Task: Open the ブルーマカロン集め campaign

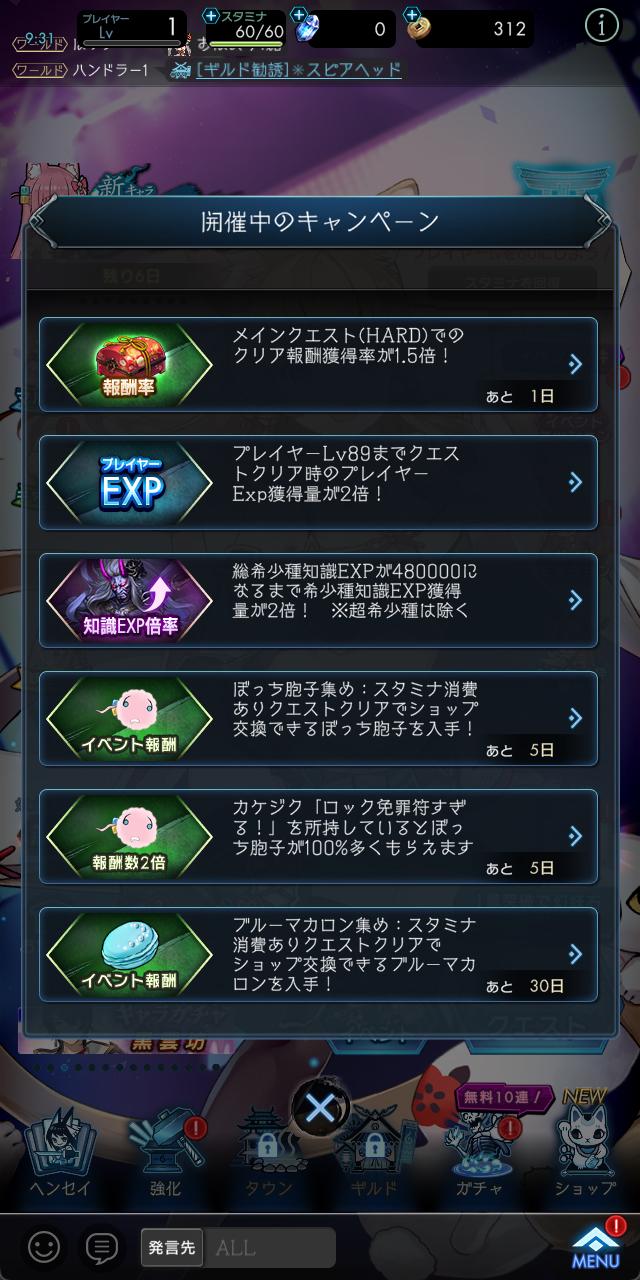Action: click(x=319, y=954)
